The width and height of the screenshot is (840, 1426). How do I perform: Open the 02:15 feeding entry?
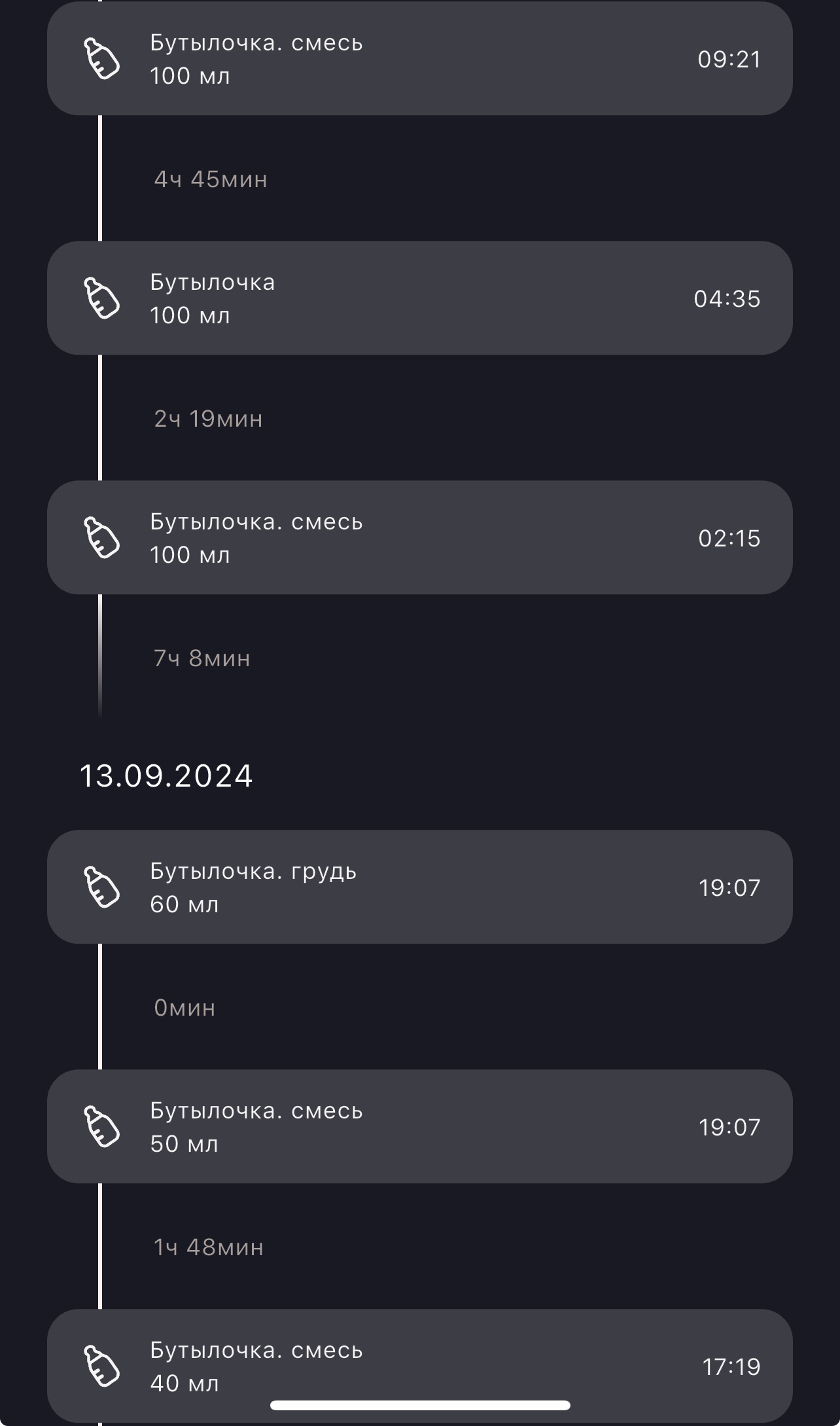[x=419, y=538]
